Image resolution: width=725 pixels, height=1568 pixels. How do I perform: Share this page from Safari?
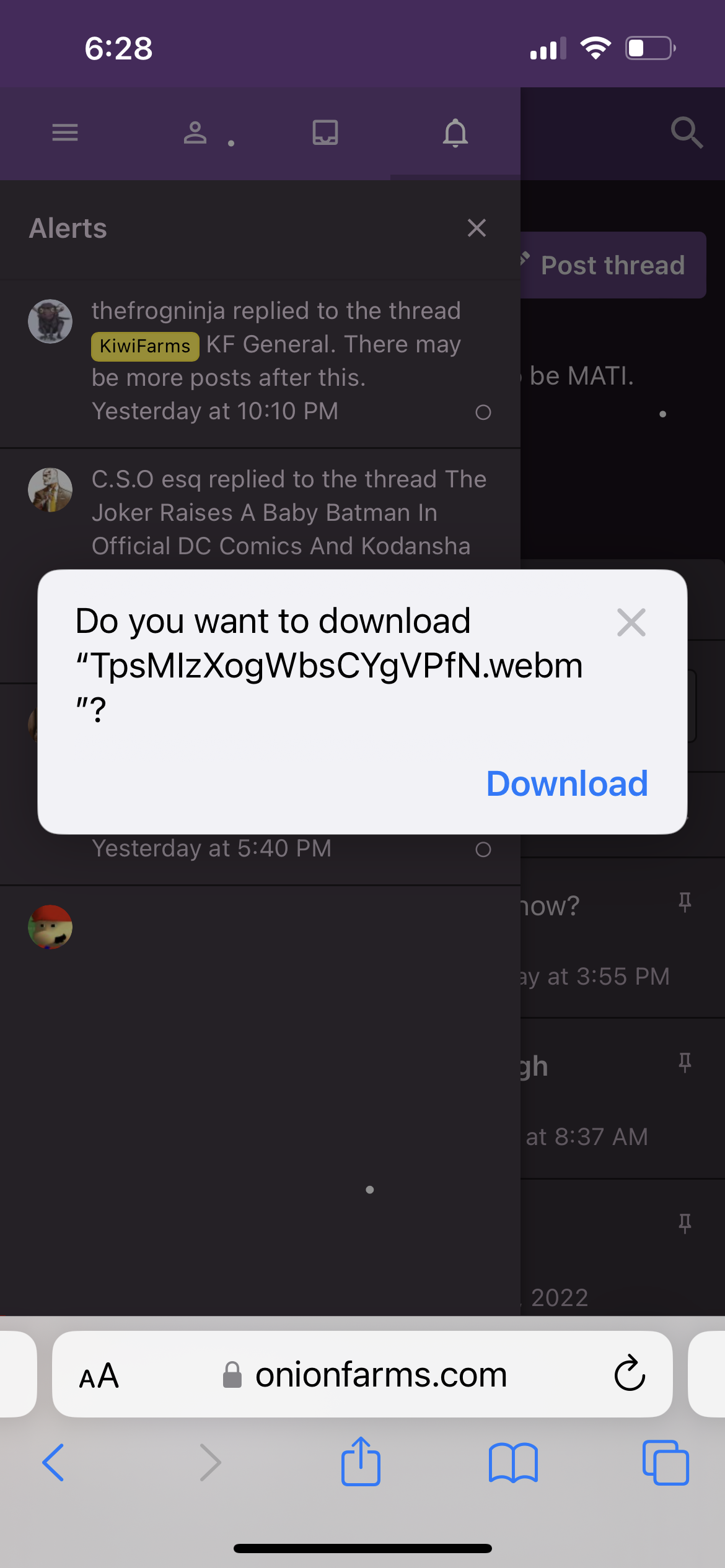tap(361, 1461)
